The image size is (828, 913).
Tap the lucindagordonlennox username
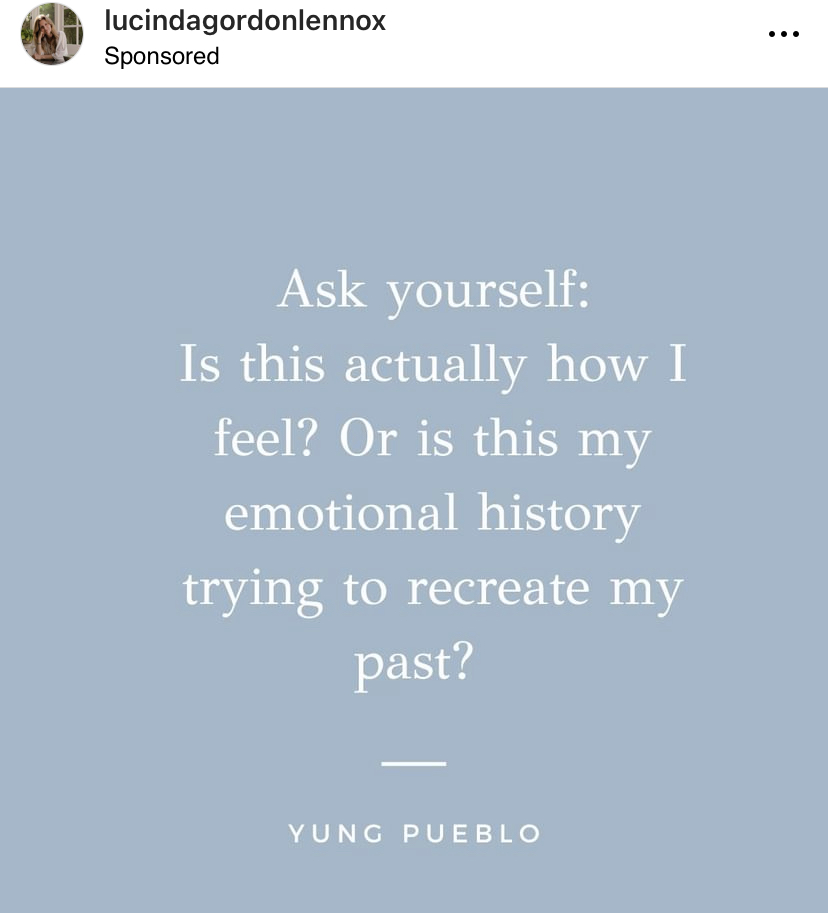tap(245, 20)
